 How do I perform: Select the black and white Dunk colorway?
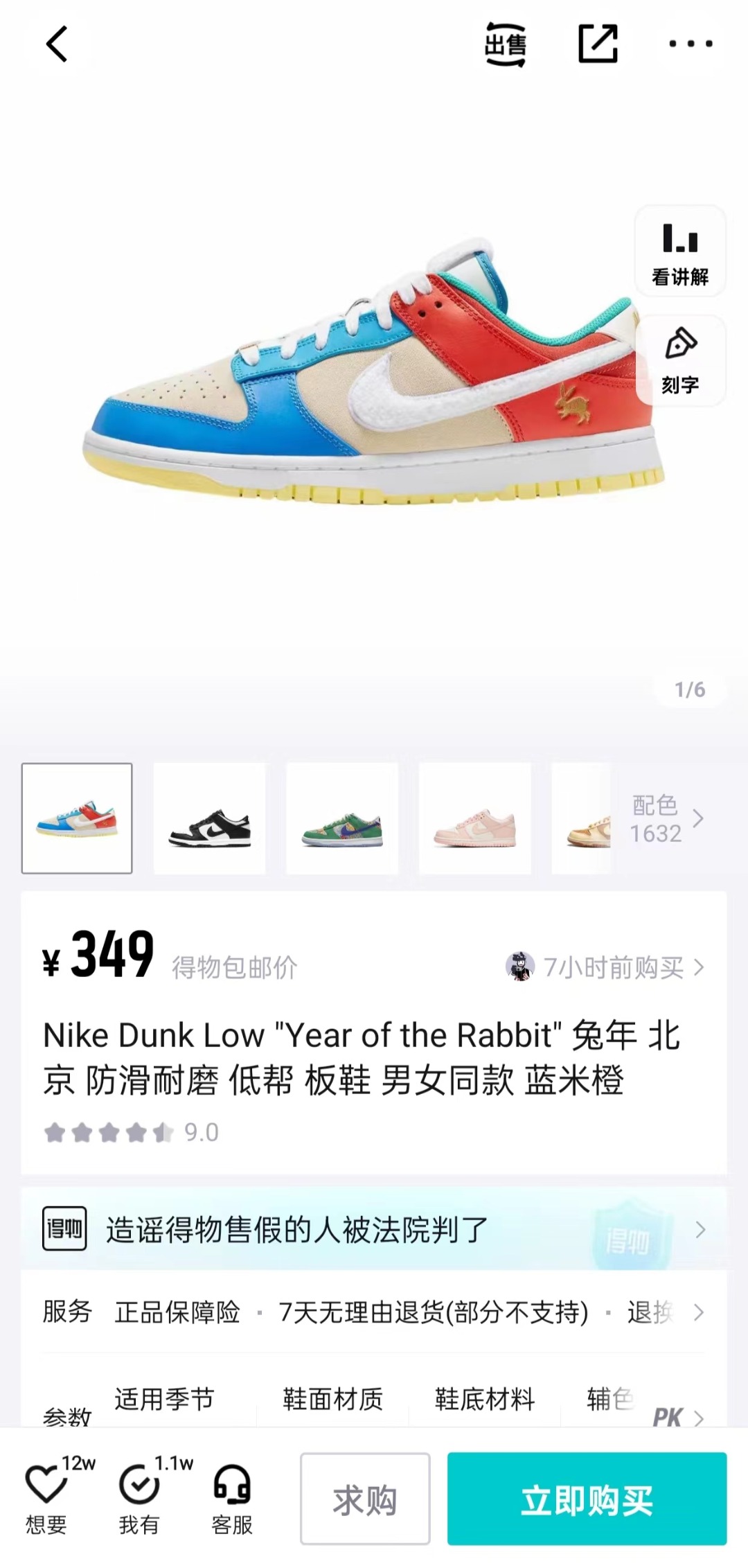(209, 818)
